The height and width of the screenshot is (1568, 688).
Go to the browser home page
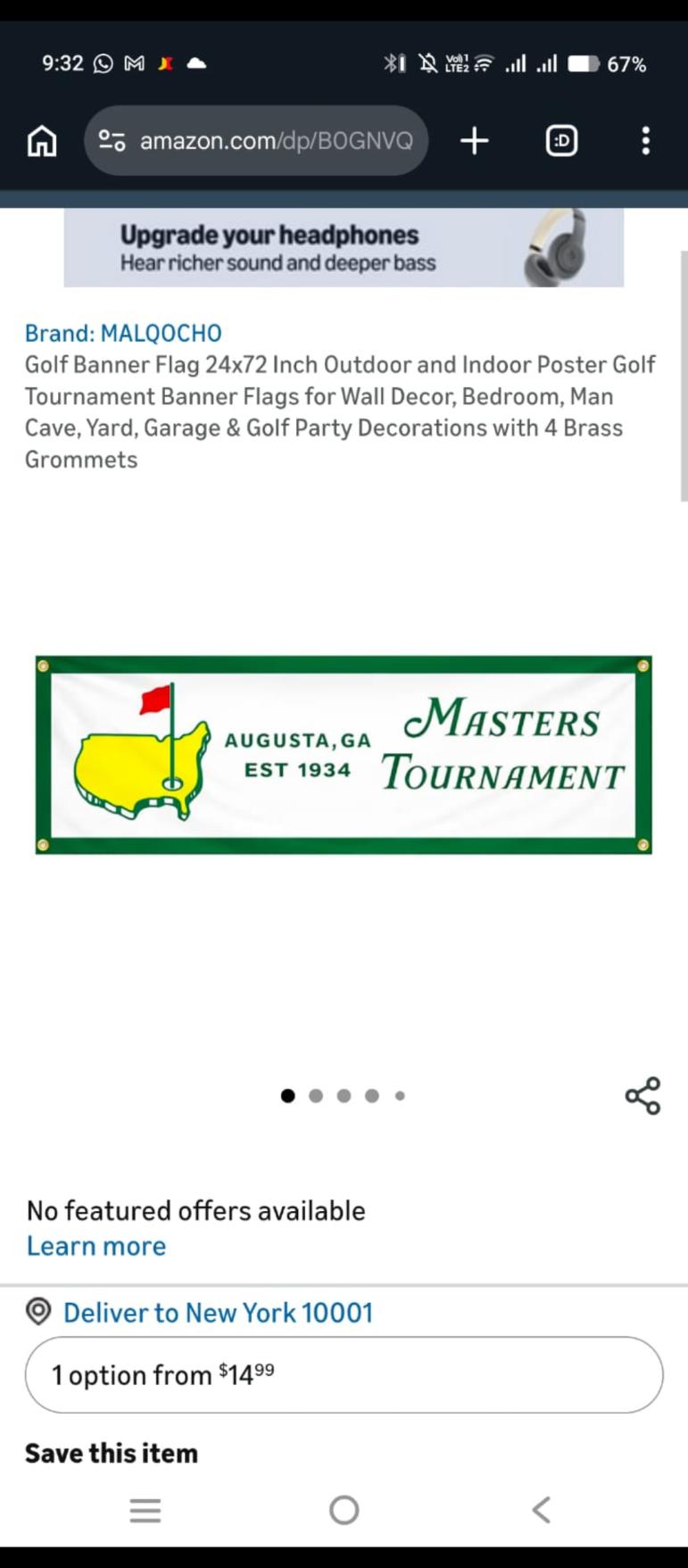point(42,141)
